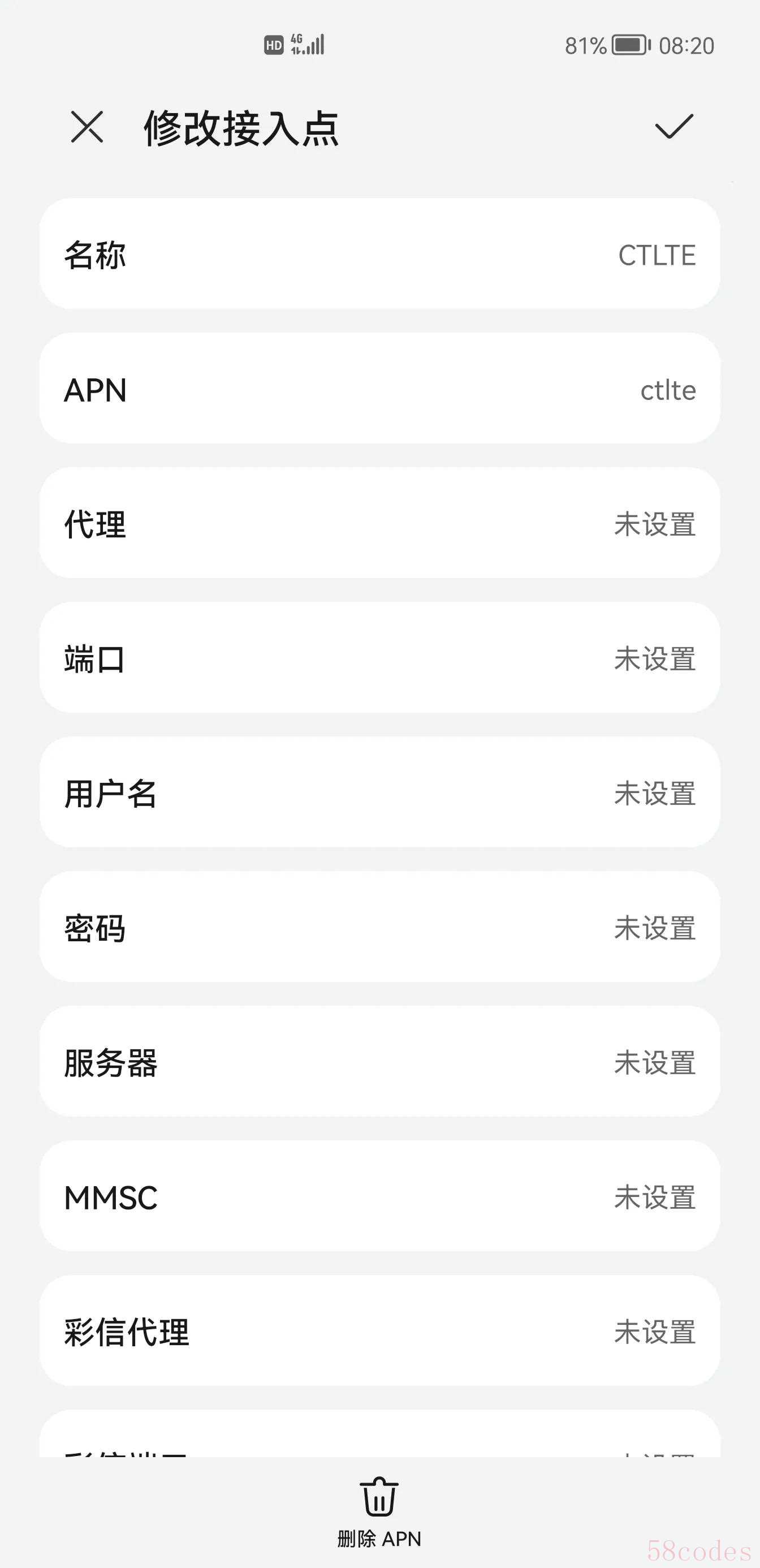The image size is (760, 1568).
Task: Open the APN row showing ctlte
Action: click(x=379, y=389)
